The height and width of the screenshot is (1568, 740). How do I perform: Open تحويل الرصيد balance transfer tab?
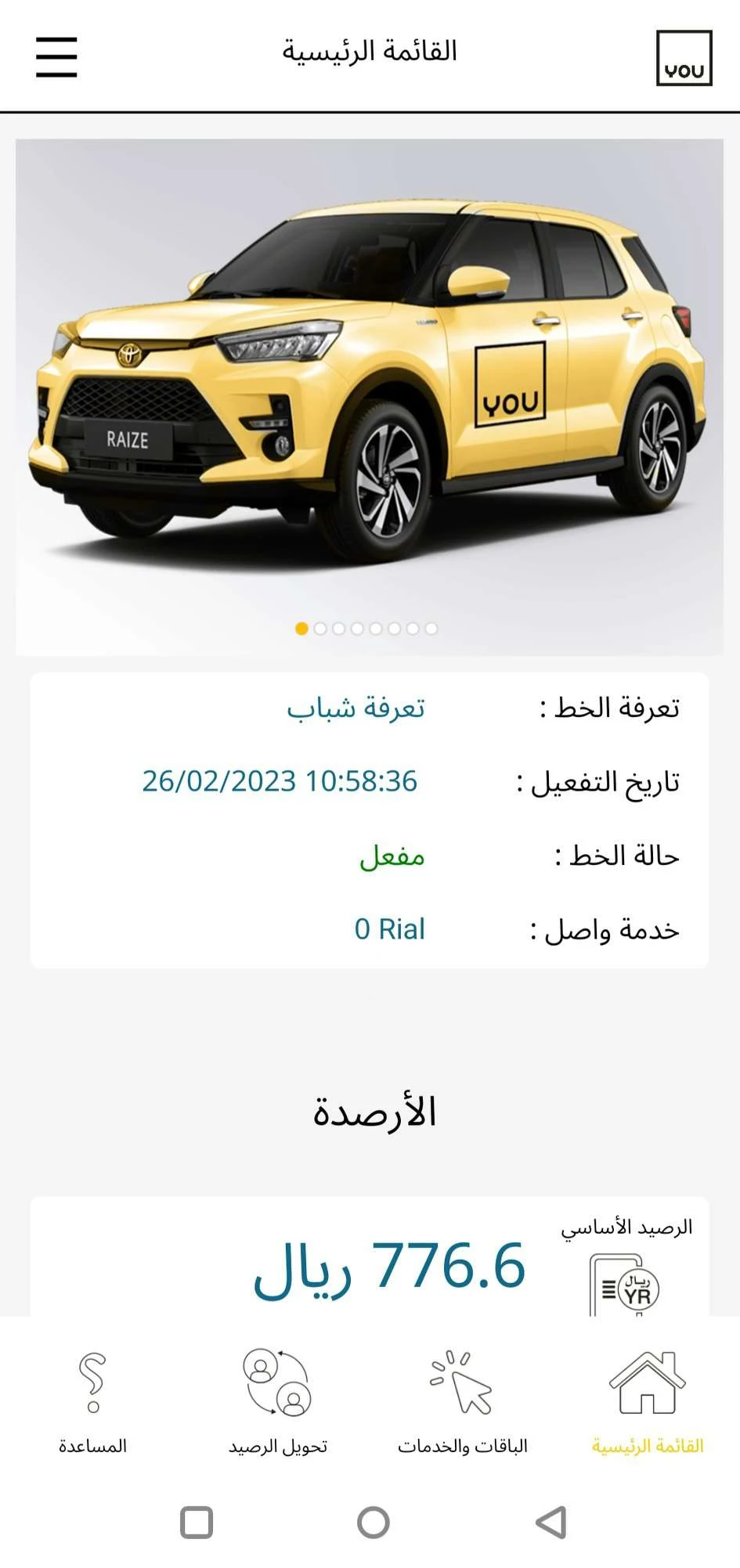[277, 1403]
